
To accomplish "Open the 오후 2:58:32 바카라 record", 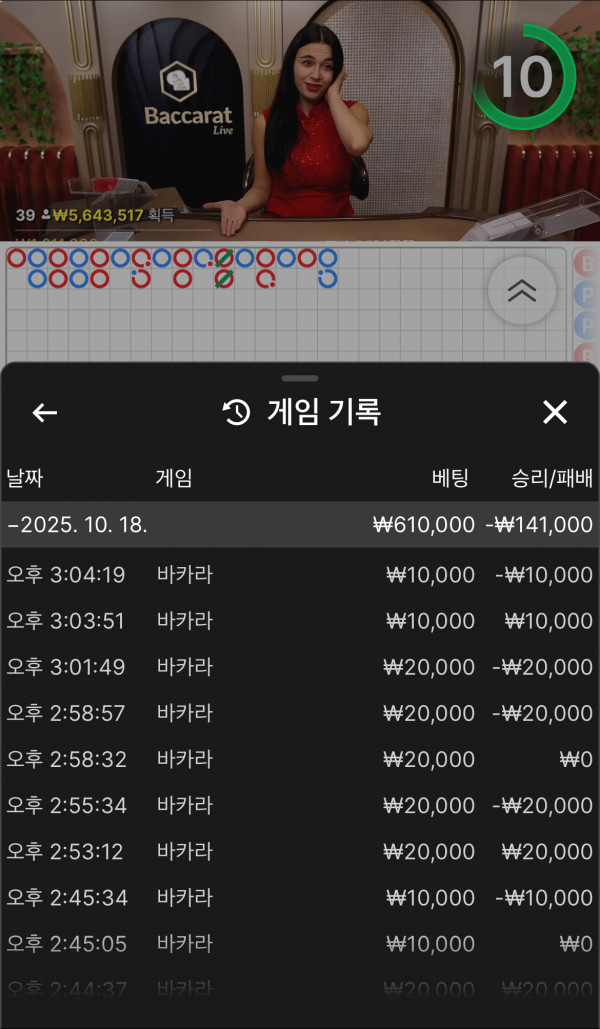I will [300, 759].
